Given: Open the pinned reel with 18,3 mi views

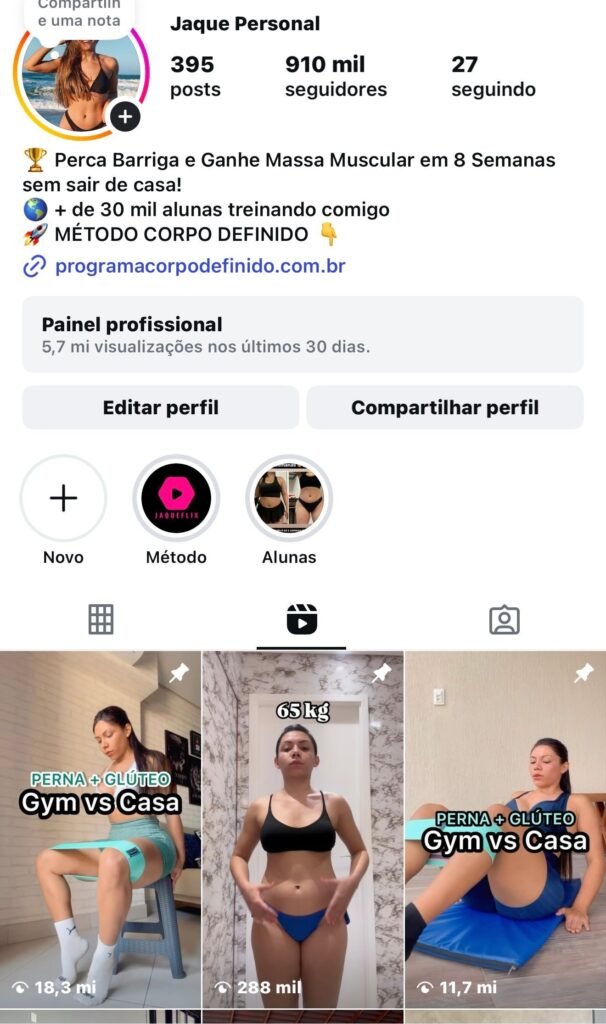Looking at the screenshot, I should point(101,829).
